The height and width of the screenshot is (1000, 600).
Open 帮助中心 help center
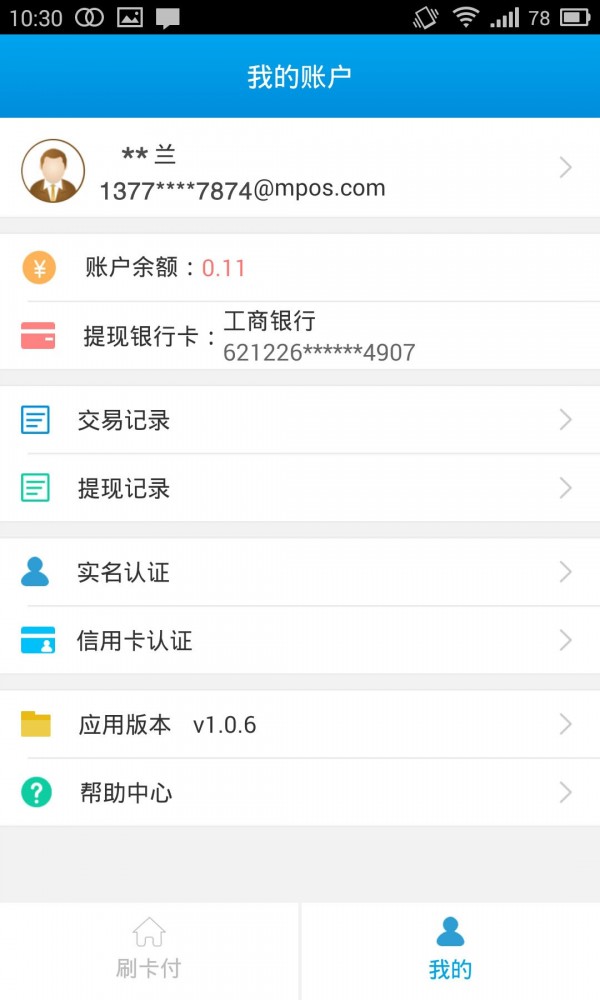click(x=300, y=793)
